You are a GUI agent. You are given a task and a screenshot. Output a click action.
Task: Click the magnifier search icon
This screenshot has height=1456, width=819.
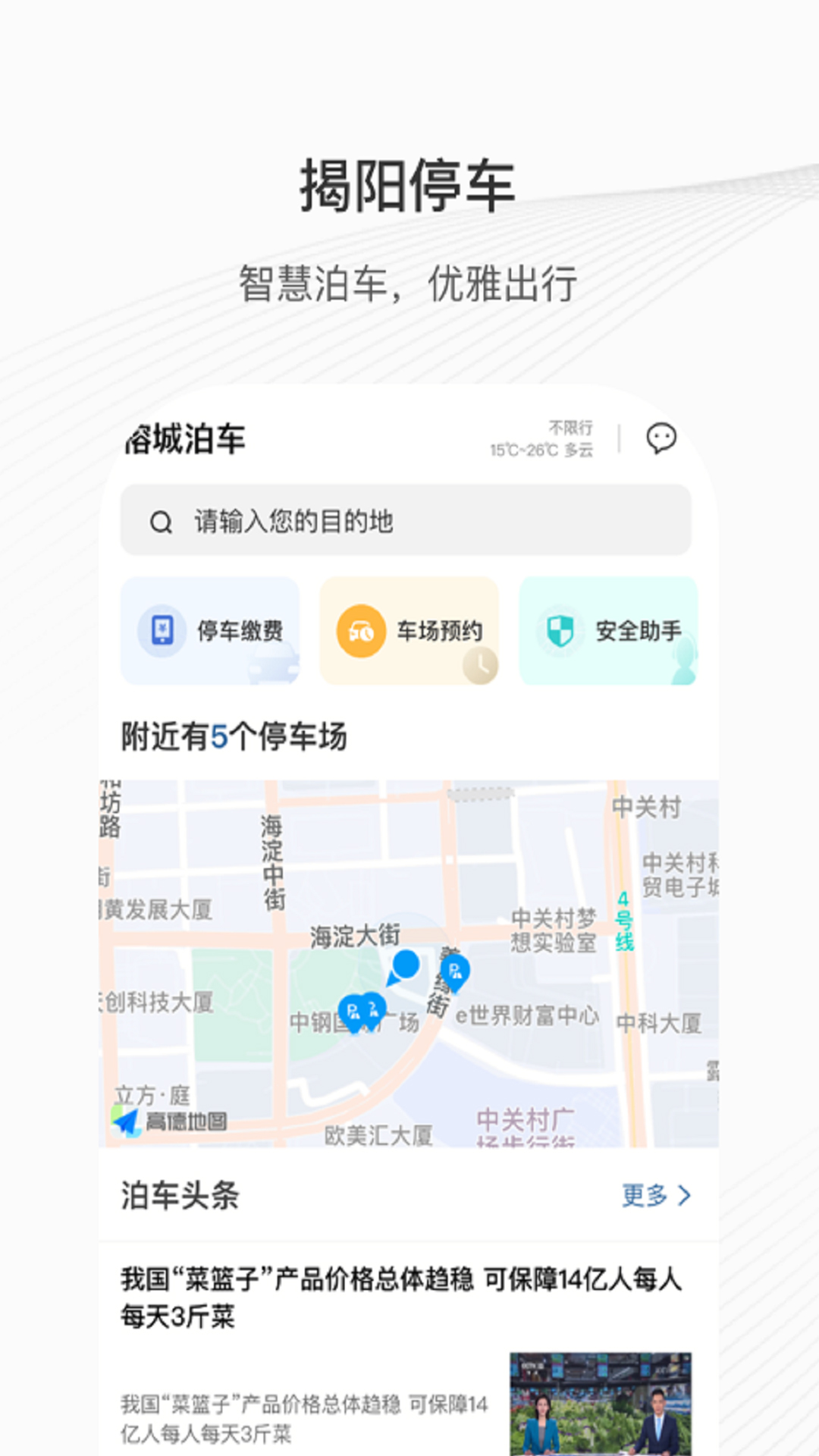coord(161,522)
